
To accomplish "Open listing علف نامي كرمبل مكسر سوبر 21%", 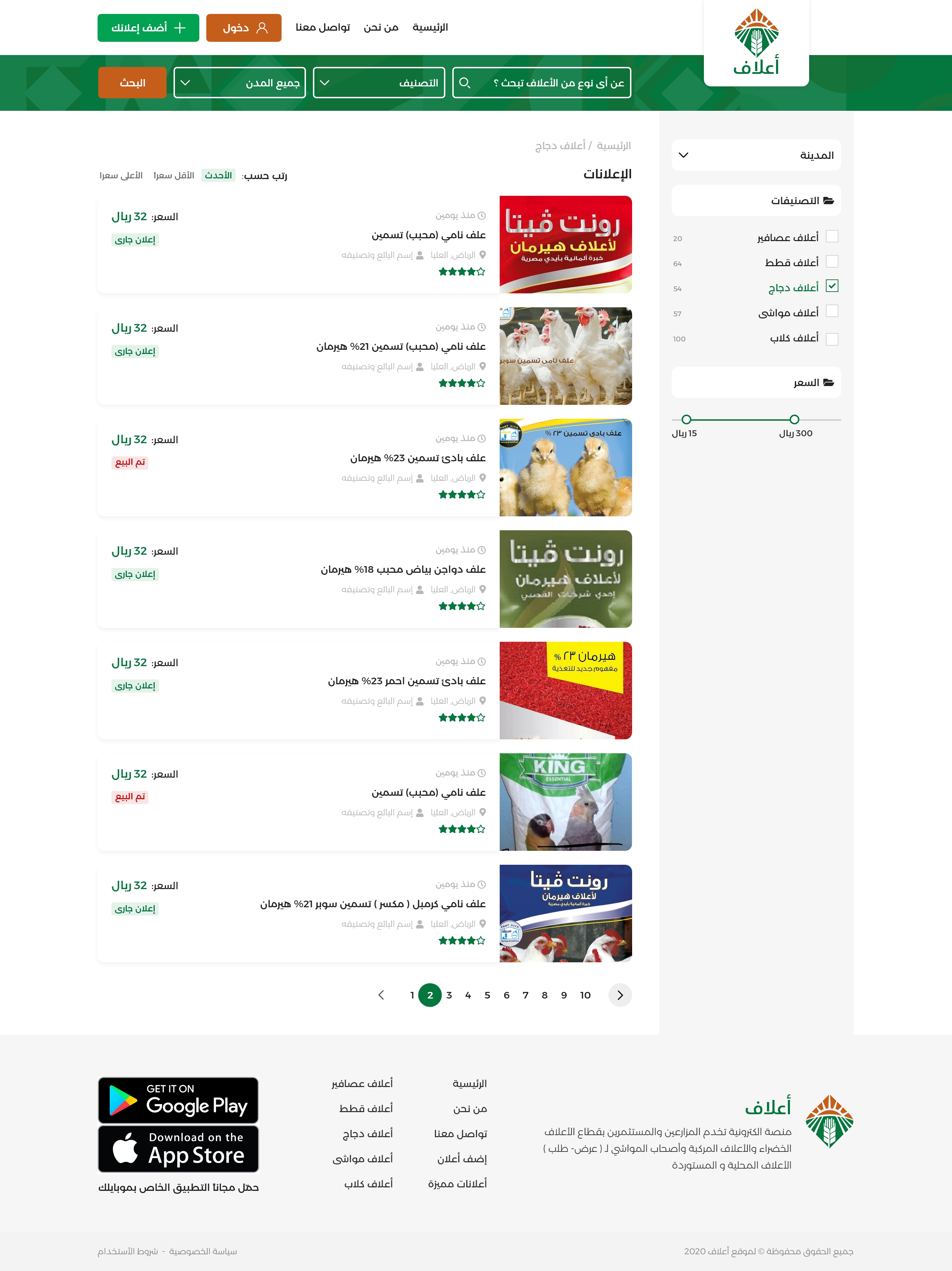I will click(373, 904).
